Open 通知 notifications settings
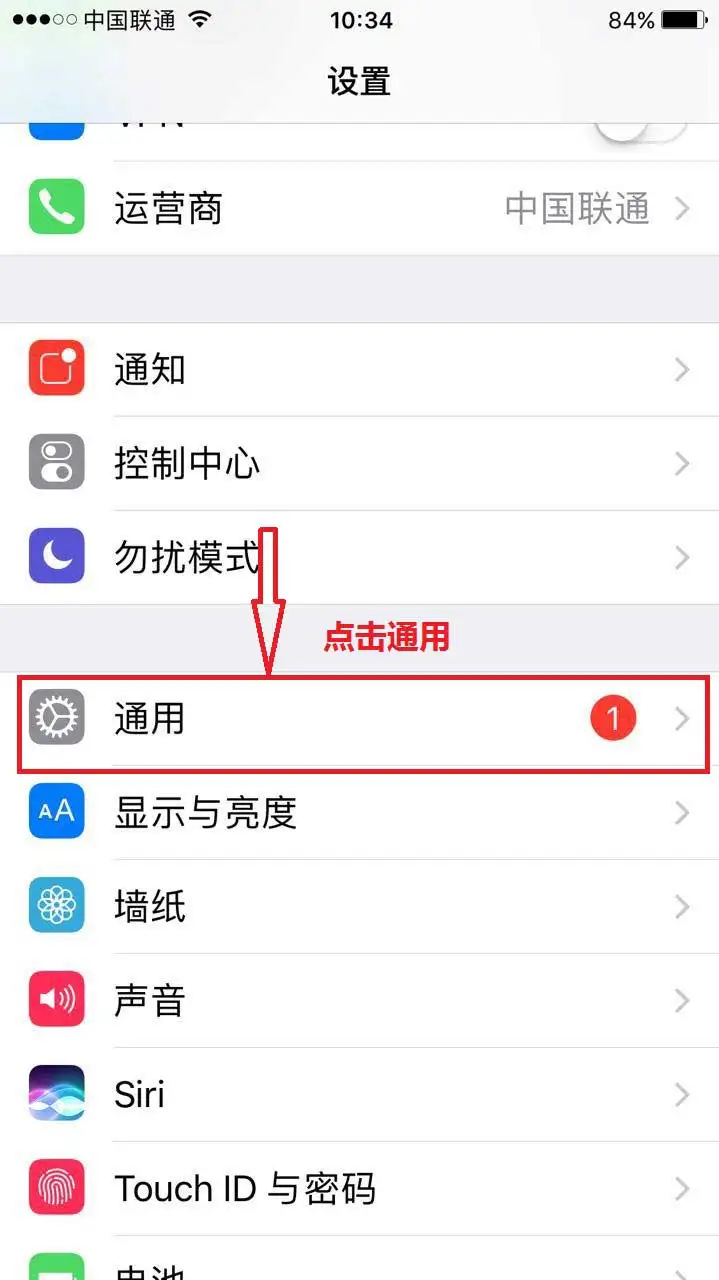This screenshot has width=719, height=1280. point(359,370)
